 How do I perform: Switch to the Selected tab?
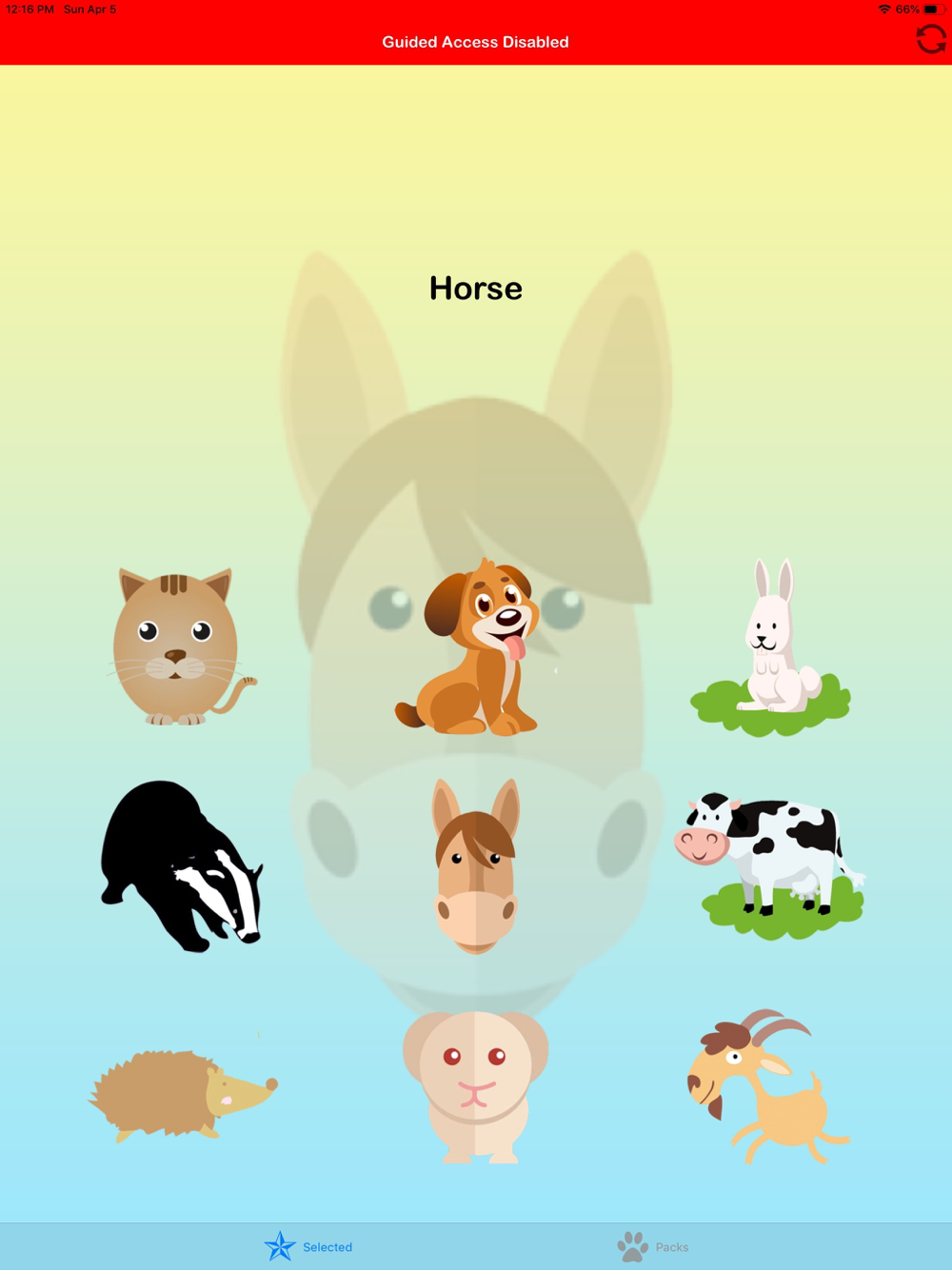[308, 1246]
